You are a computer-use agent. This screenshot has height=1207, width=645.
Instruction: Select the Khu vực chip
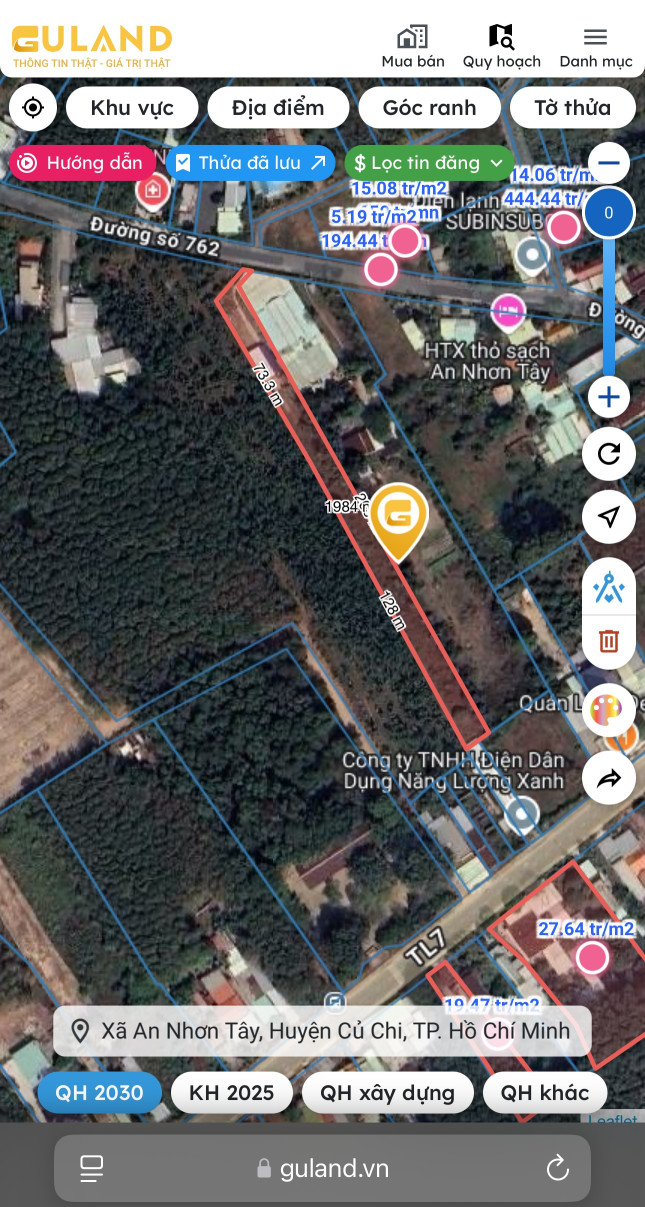(x=132, y=108)
